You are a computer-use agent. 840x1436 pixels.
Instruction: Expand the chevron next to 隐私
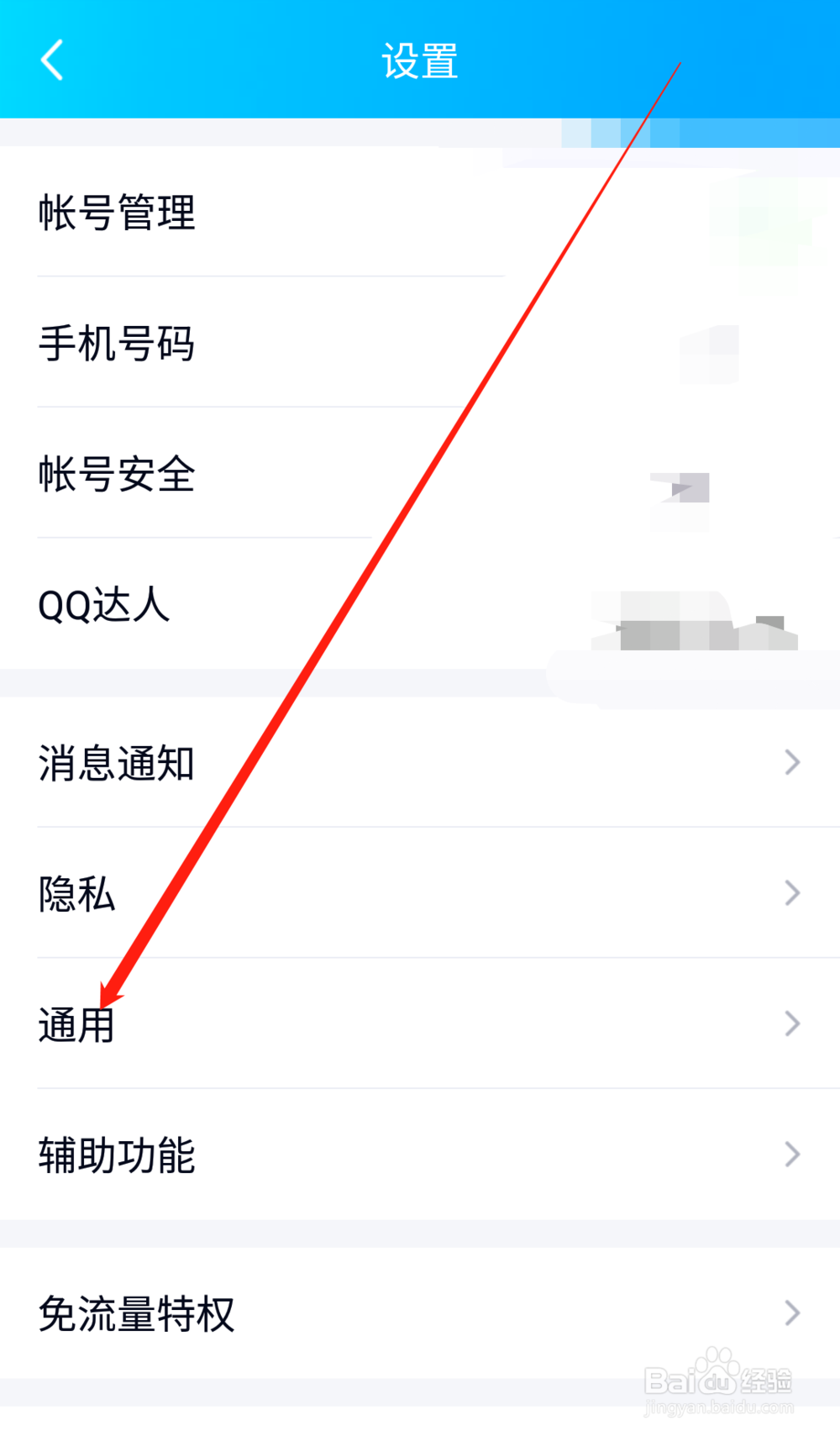[790, 892]
